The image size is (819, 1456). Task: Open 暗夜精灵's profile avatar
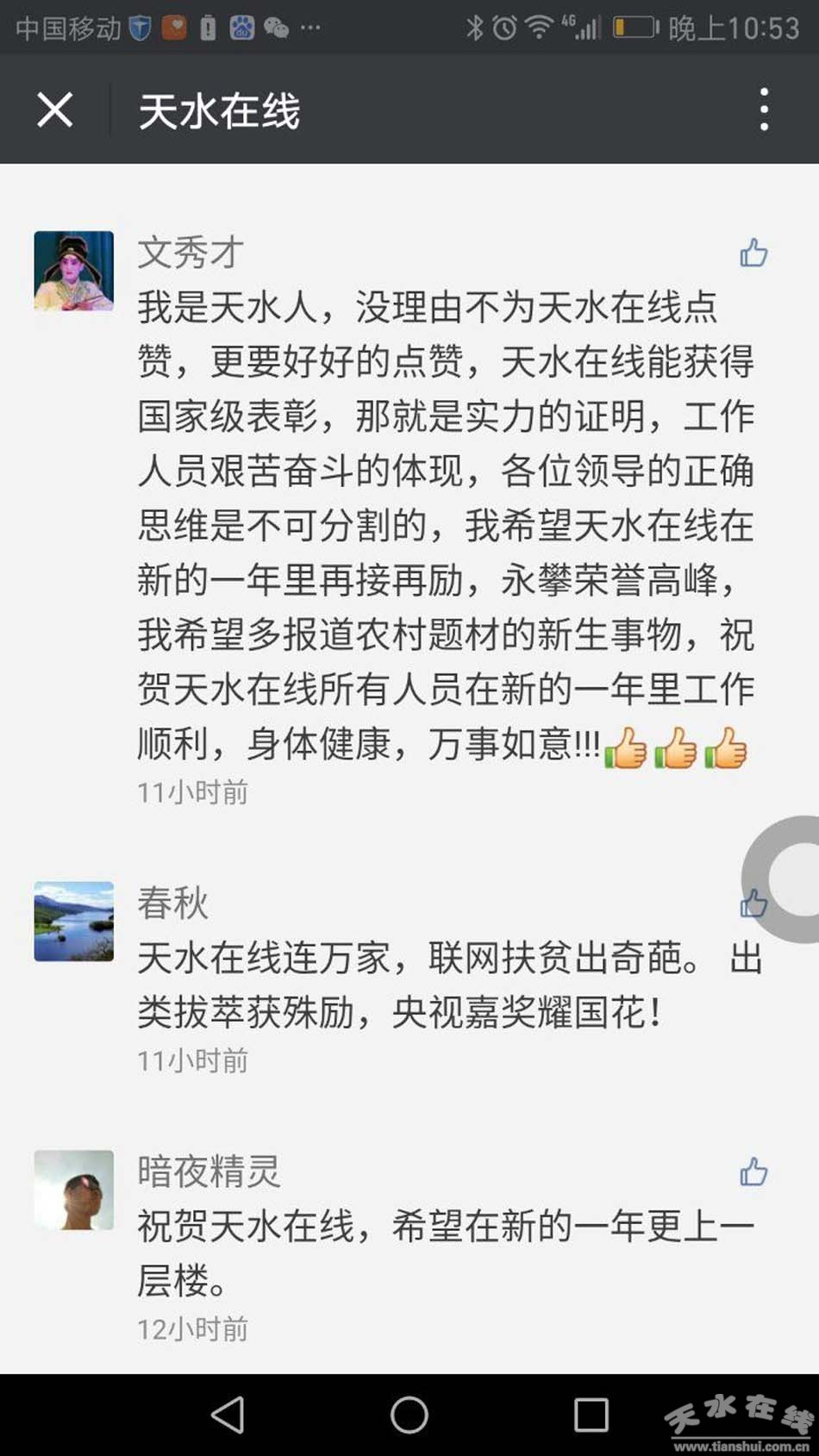74,1190
